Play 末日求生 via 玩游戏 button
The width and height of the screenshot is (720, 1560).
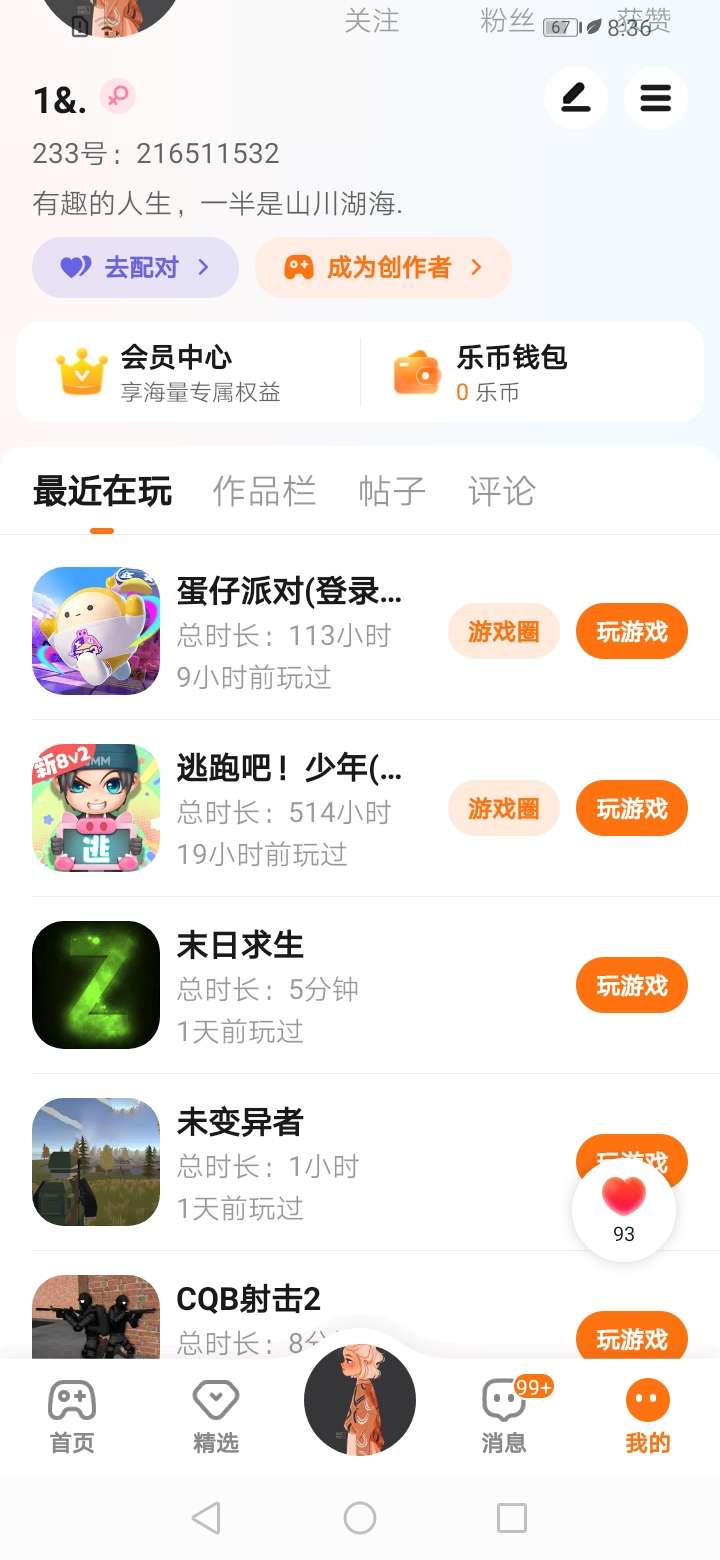point(631,986)
